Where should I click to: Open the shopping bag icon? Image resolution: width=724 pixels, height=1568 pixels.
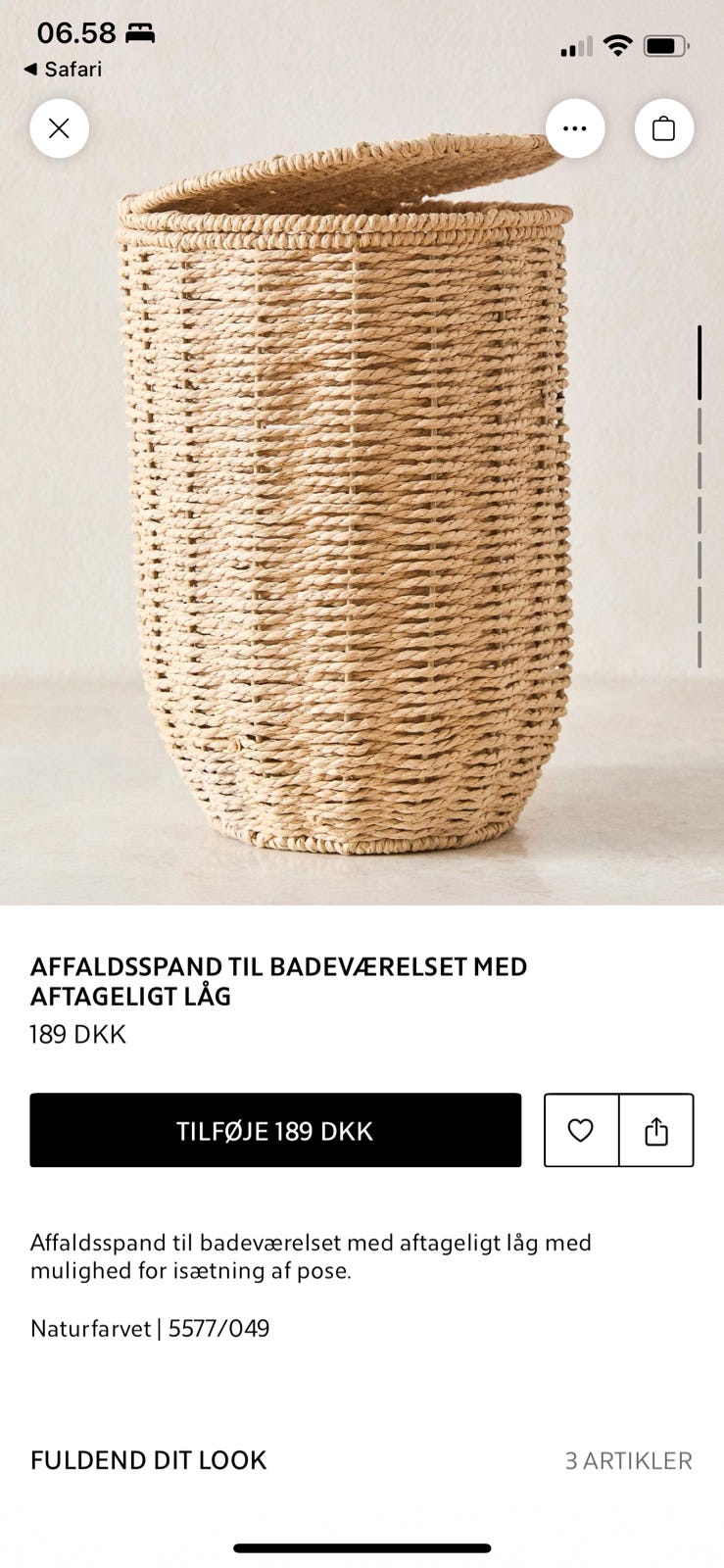(x=663, y=128)
